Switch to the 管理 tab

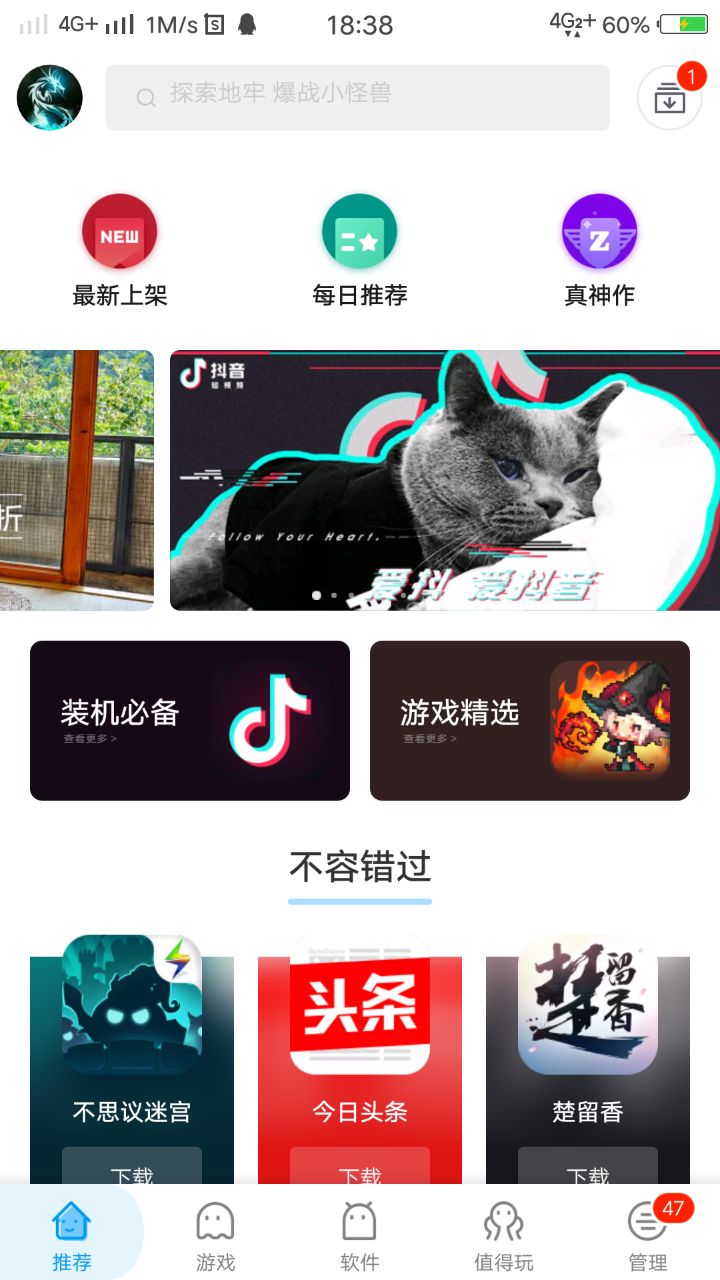click(x=648, y=1235)
